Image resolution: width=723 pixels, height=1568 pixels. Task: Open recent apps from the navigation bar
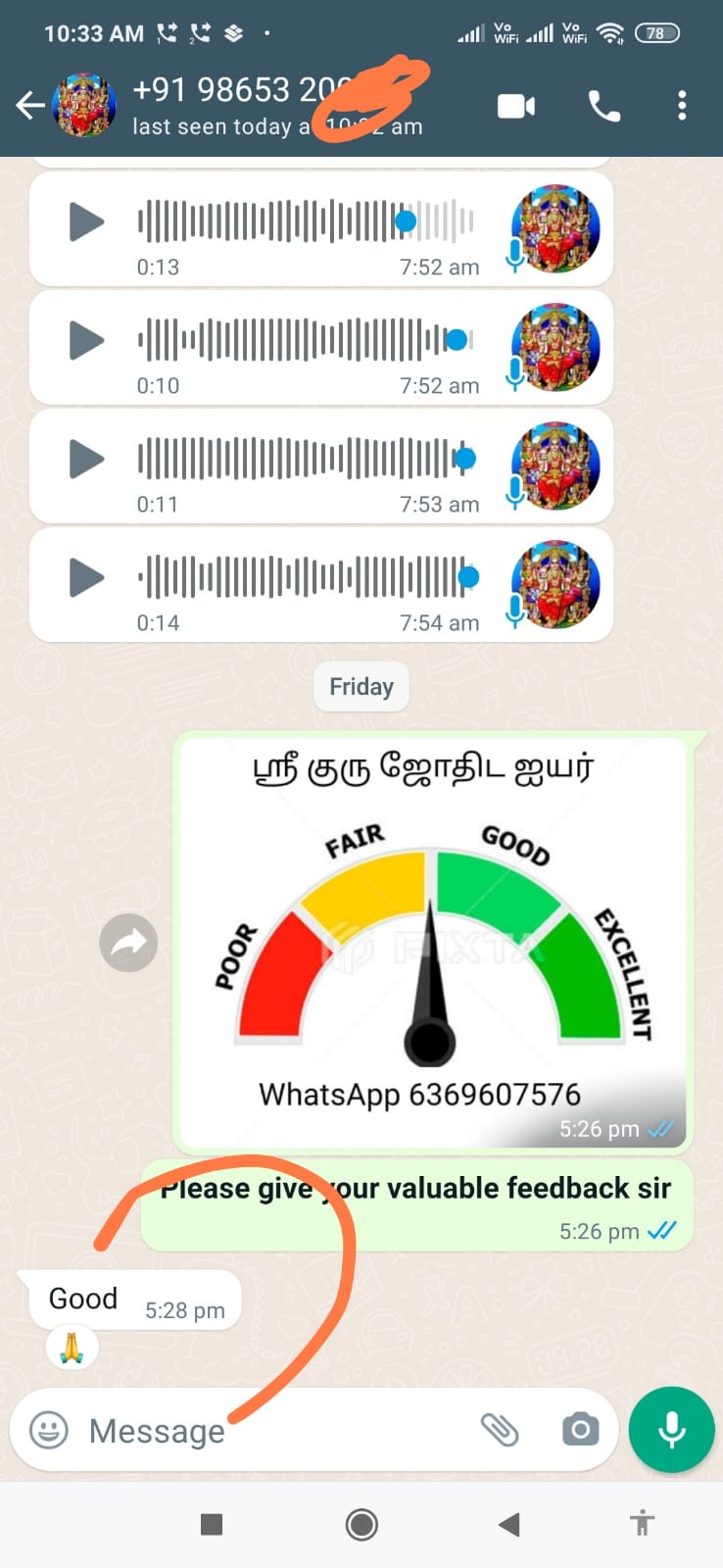(x=212, y=1524)
